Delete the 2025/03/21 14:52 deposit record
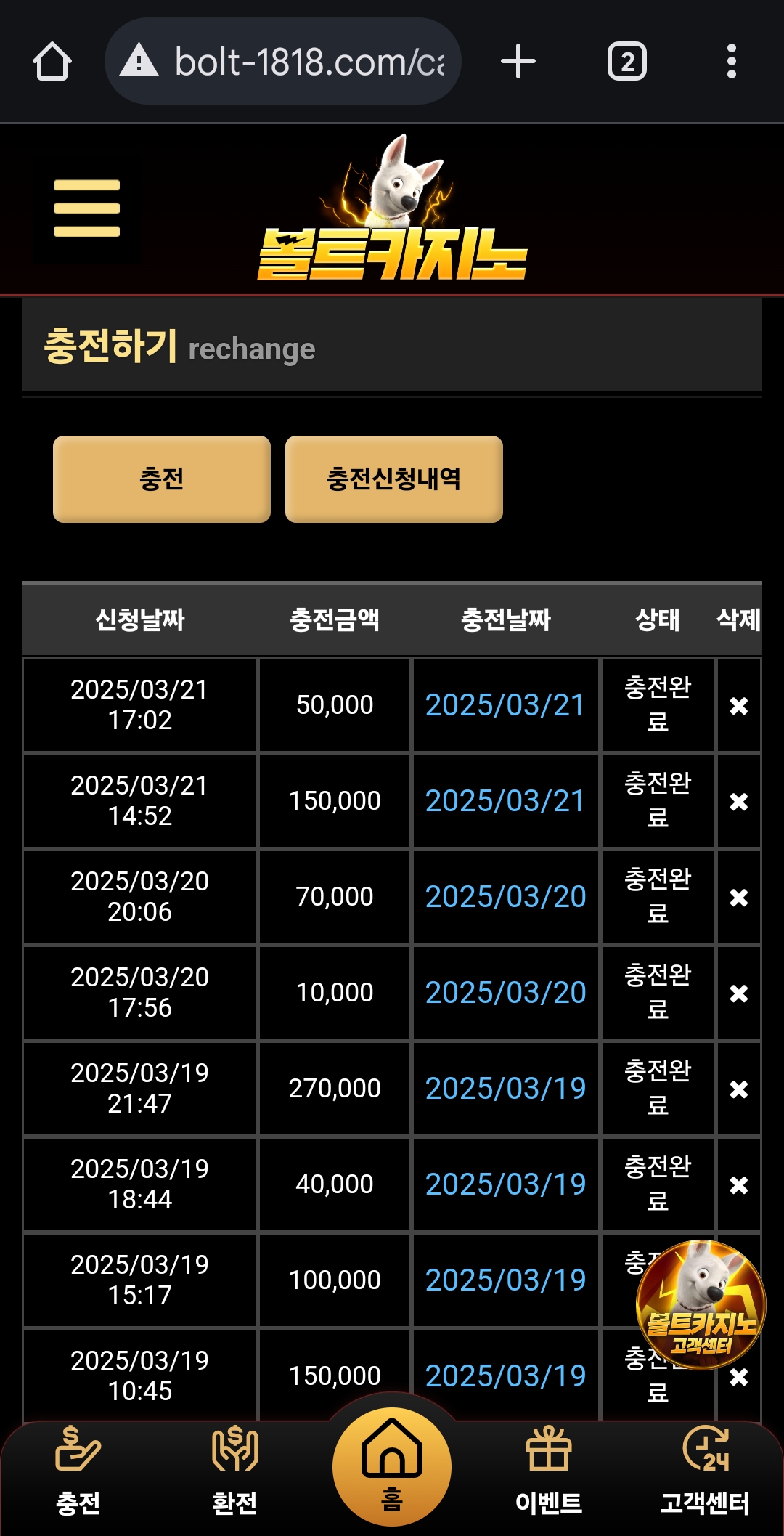Screen dimensions: 784x1536 [739, 802]
